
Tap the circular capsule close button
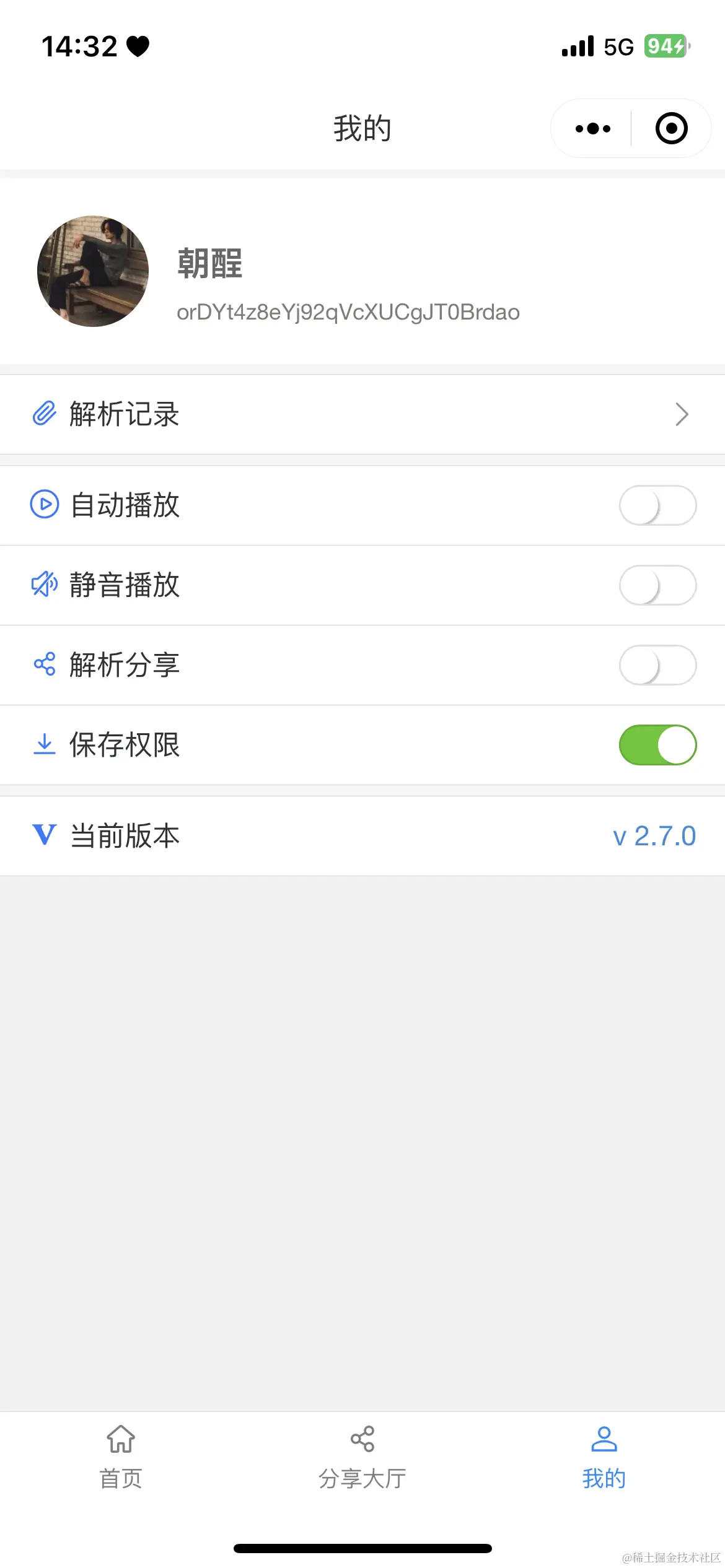coord(670,128)
